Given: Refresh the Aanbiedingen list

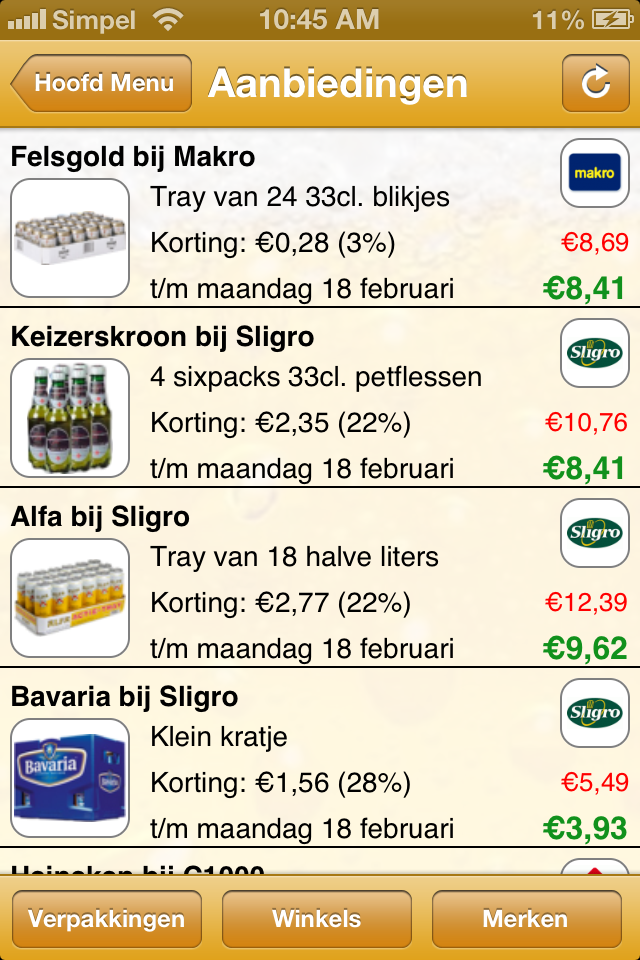Looking at the screenshot, I should [x=595, y=83].
